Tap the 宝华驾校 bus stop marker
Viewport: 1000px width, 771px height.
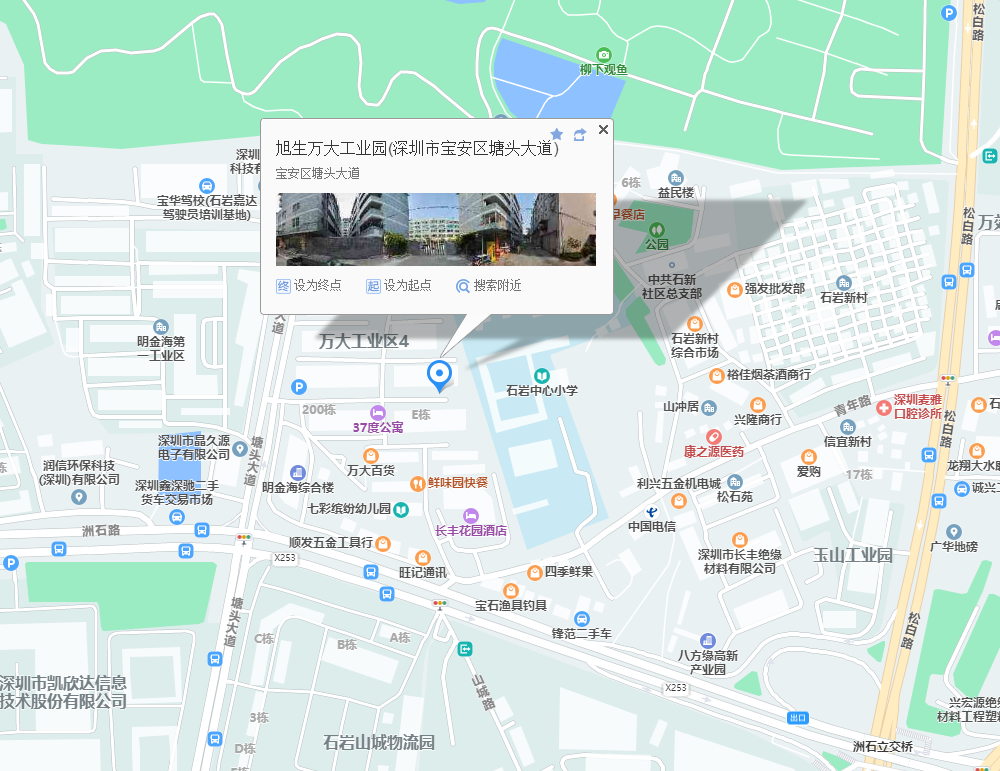[207, 185]
